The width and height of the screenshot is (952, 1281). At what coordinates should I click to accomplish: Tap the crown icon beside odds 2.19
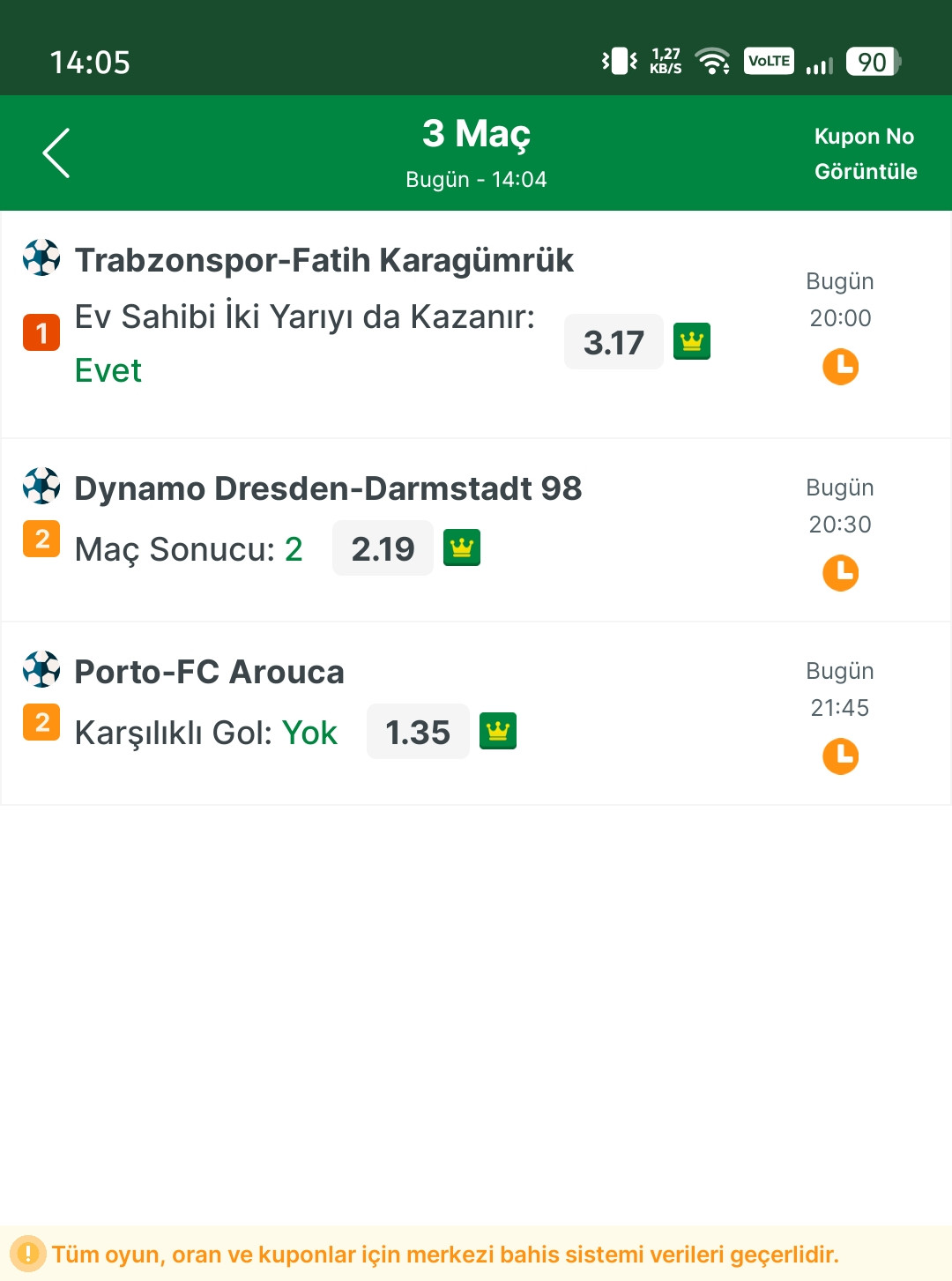462,547
